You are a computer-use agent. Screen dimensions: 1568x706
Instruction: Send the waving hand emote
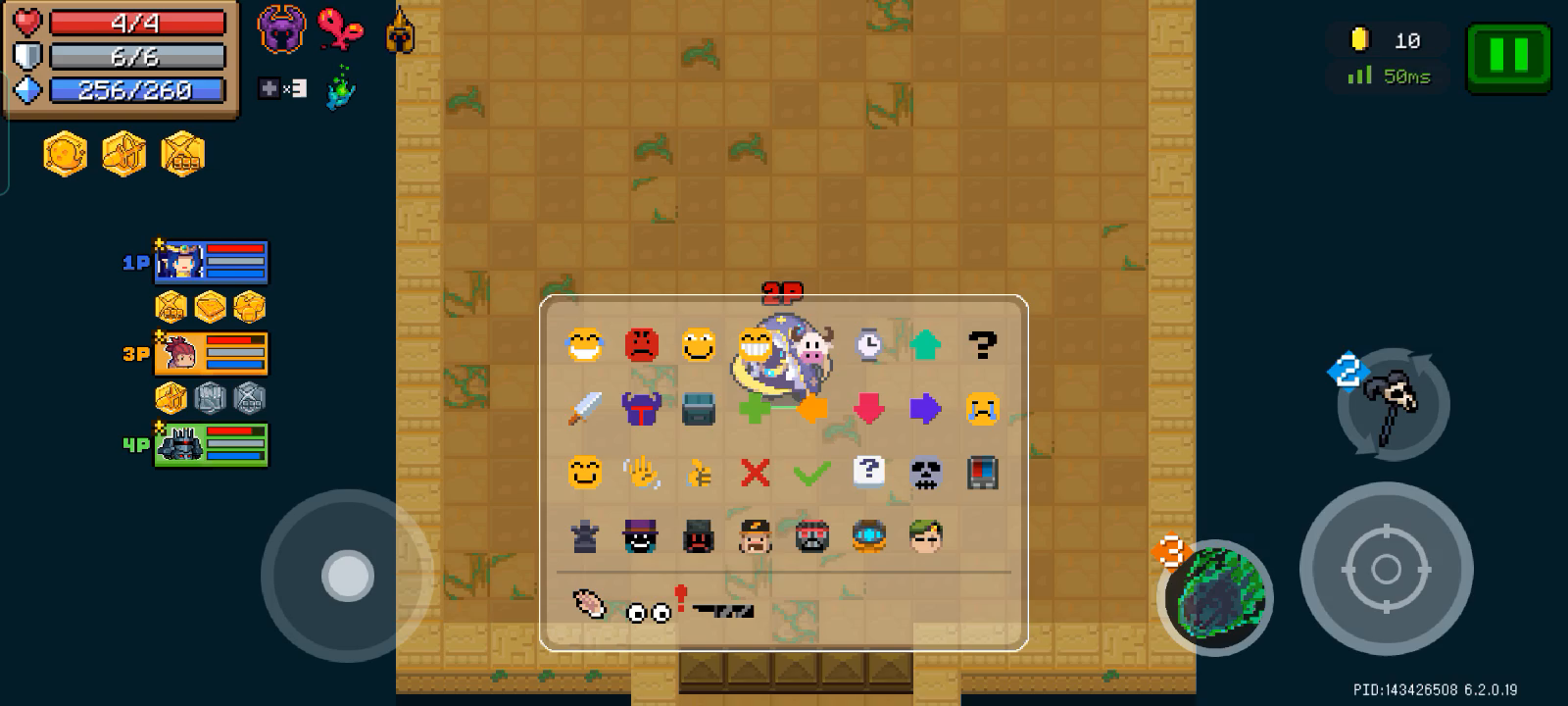tap(641, 474)
